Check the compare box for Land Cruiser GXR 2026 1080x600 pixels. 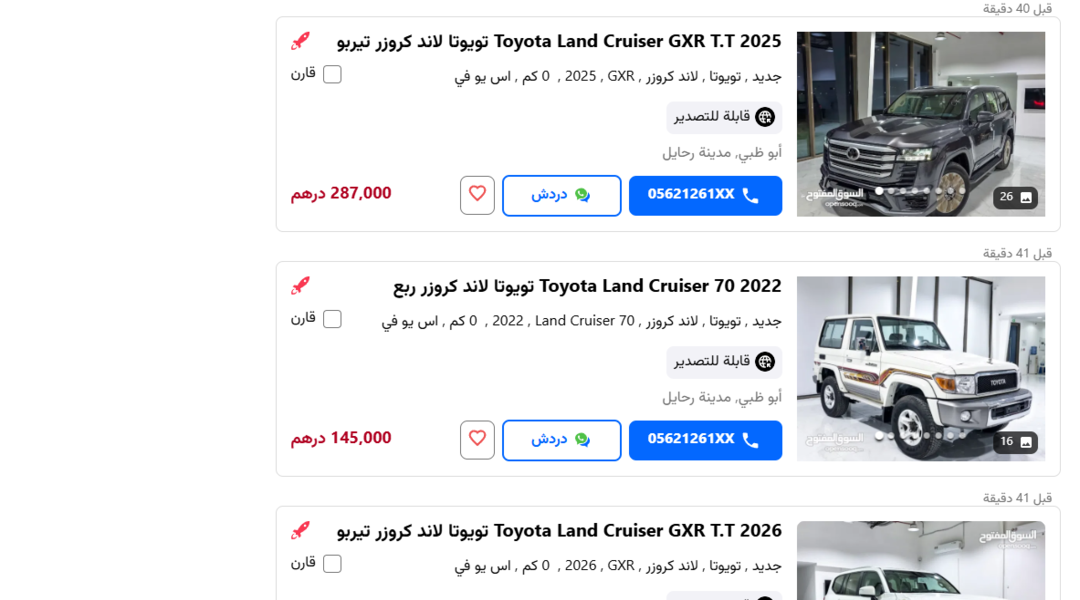tap(332, 564)
